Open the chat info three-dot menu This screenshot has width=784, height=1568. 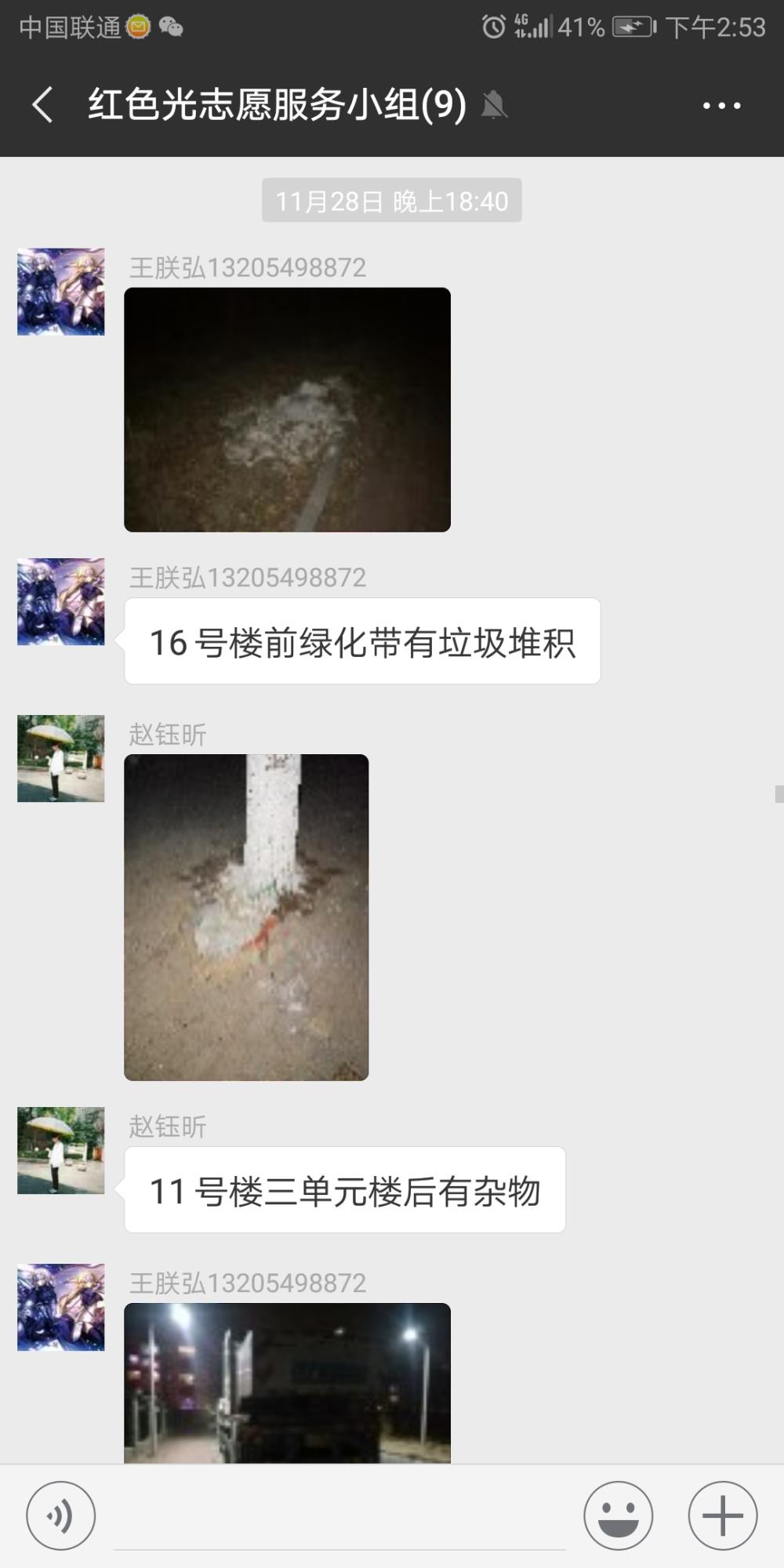721,105
